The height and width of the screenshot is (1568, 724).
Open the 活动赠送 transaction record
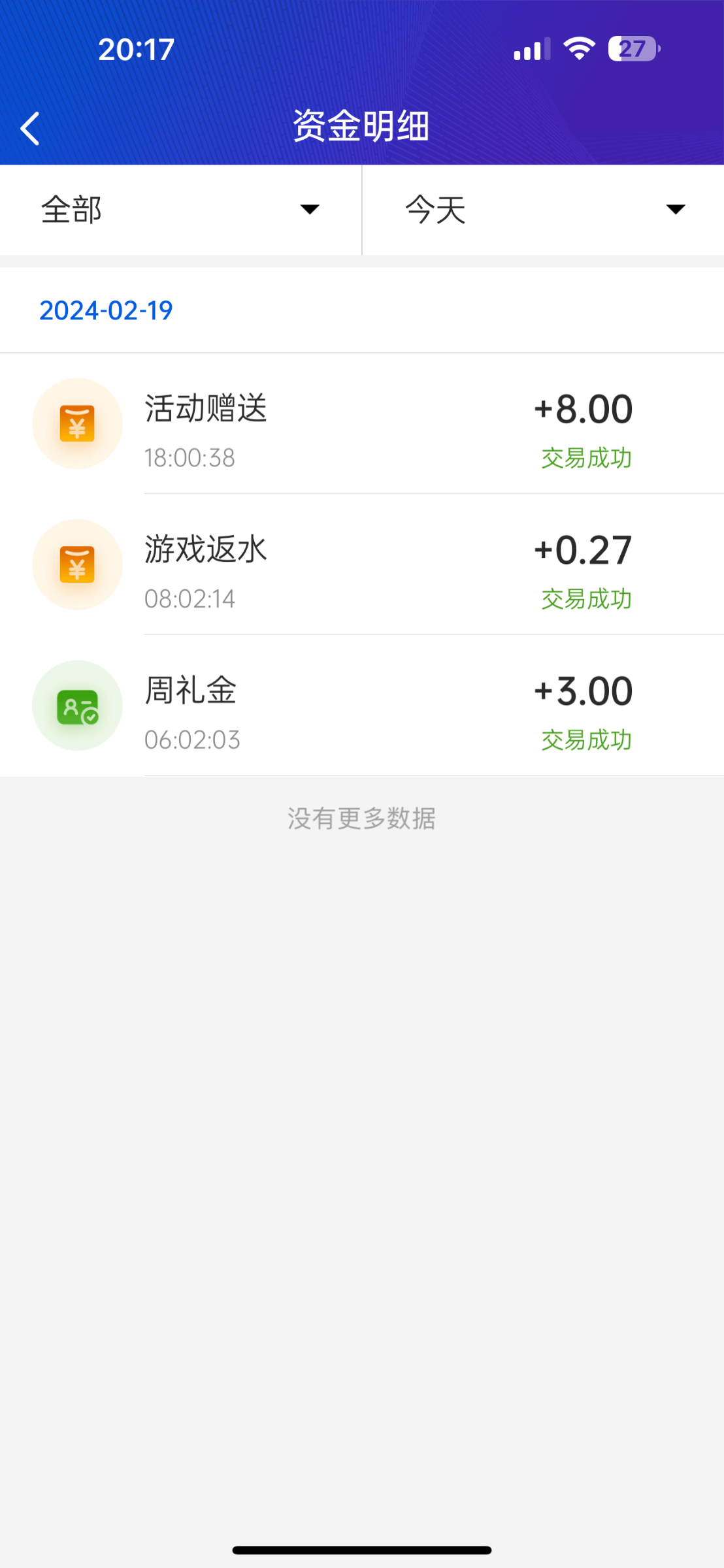(362, 425)
